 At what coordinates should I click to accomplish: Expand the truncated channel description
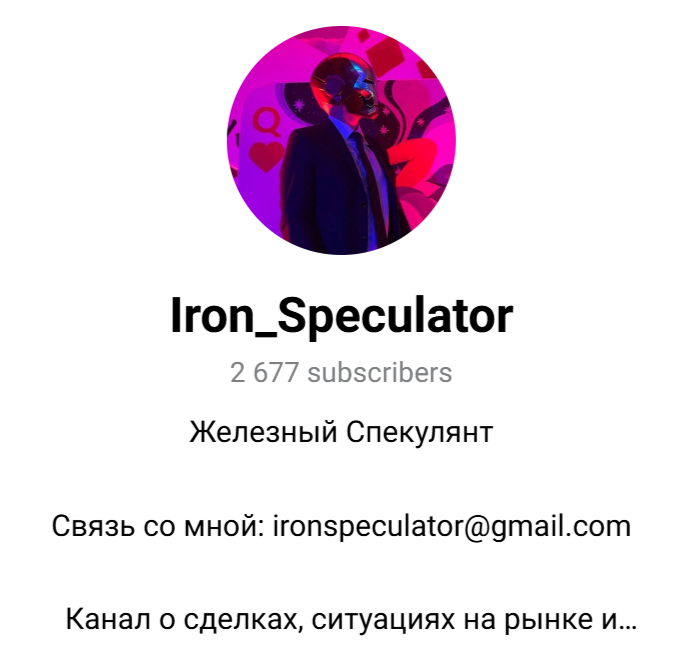[x=350, y=619]
